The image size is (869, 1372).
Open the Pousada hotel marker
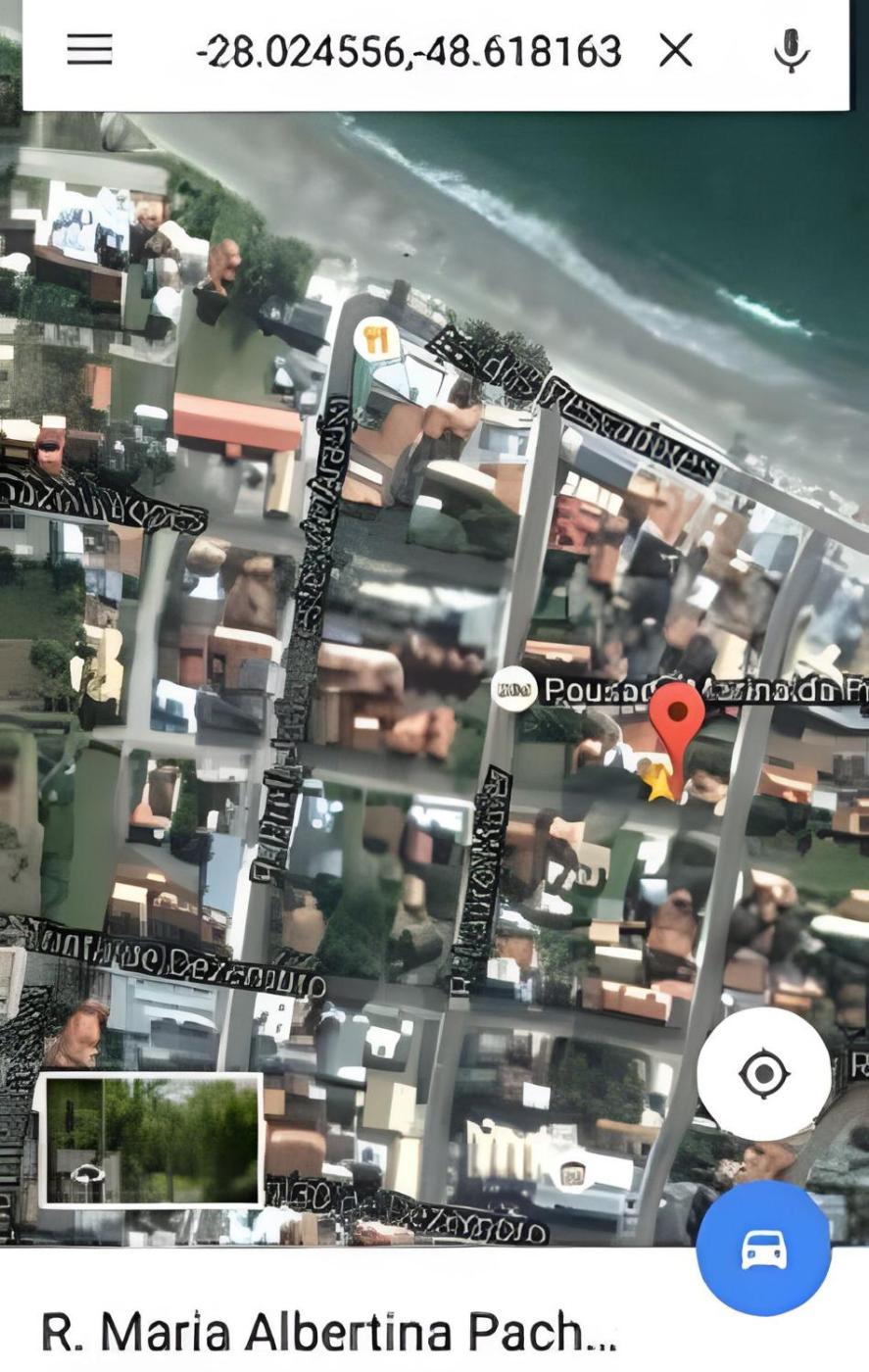click(514, 689)
